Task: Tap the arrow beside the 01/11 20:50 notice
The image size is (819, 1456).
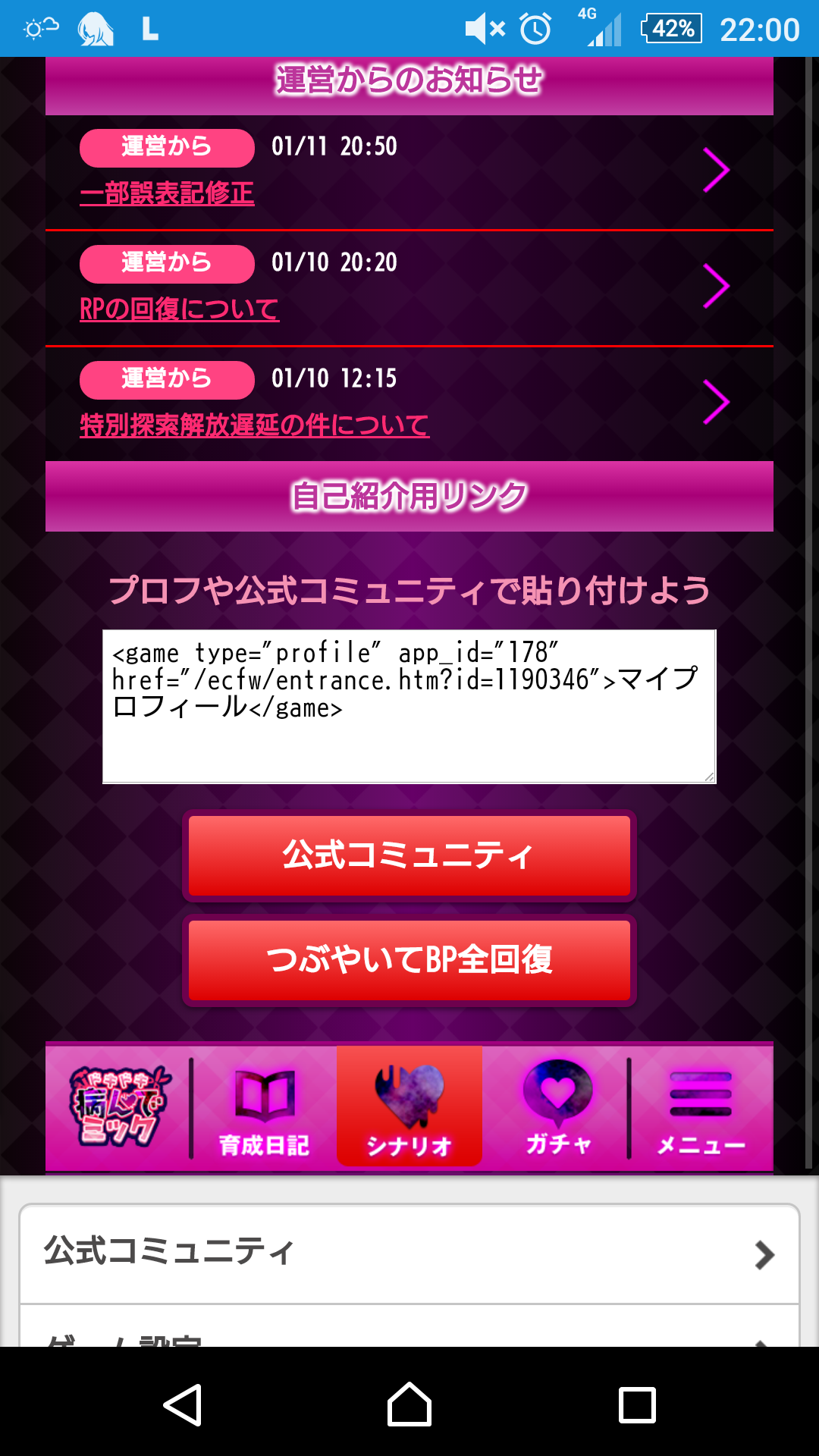Action: (x=715, y=171)
